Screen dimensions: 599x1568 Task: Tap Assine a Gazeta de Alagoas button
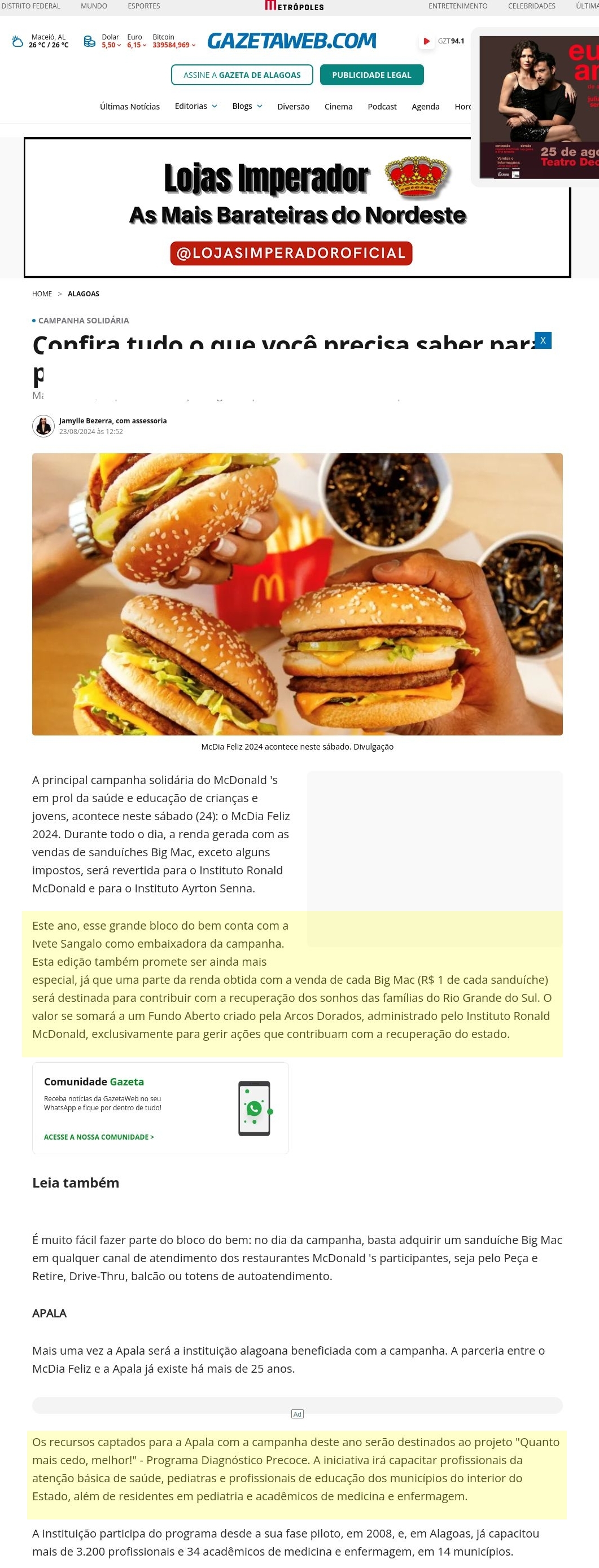(x=242, y=75)
